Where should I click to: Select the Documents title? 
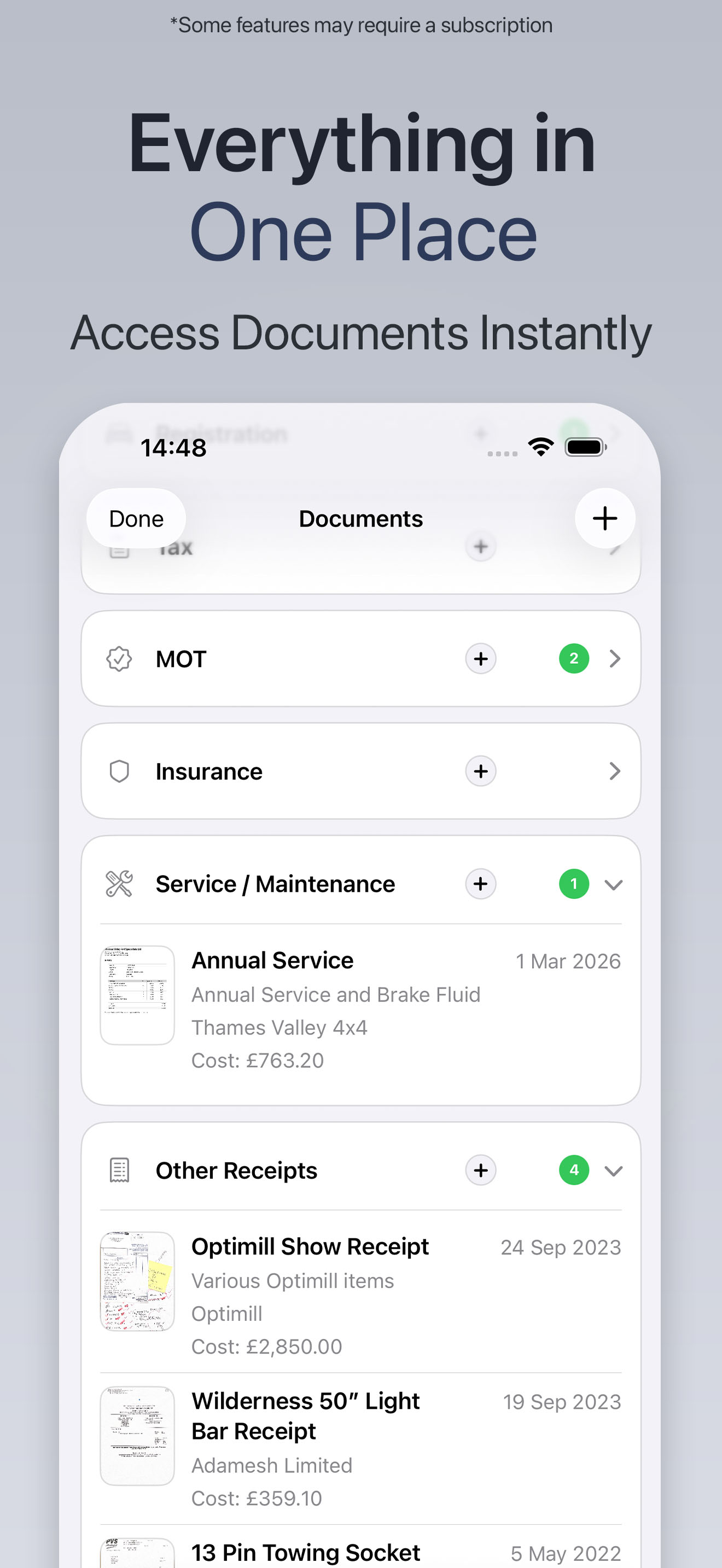coord(360,518)
